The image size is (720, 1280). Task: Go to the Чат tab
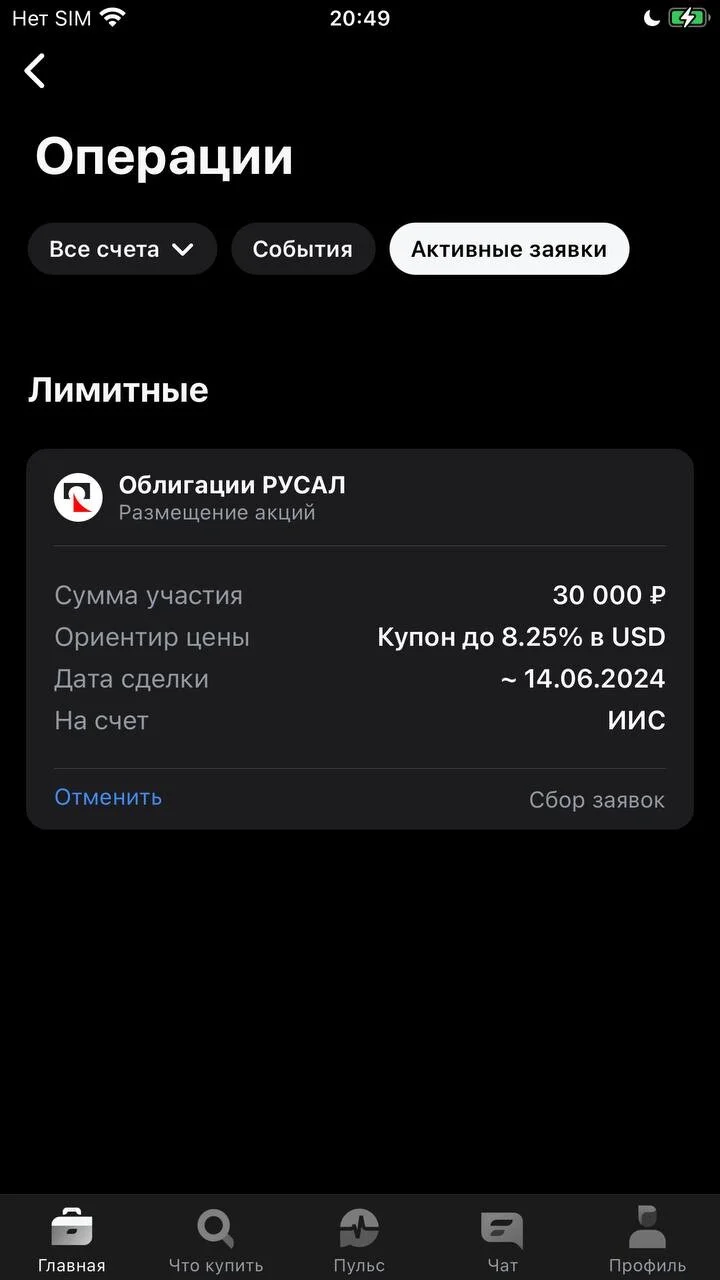[x=502, y=1240]
